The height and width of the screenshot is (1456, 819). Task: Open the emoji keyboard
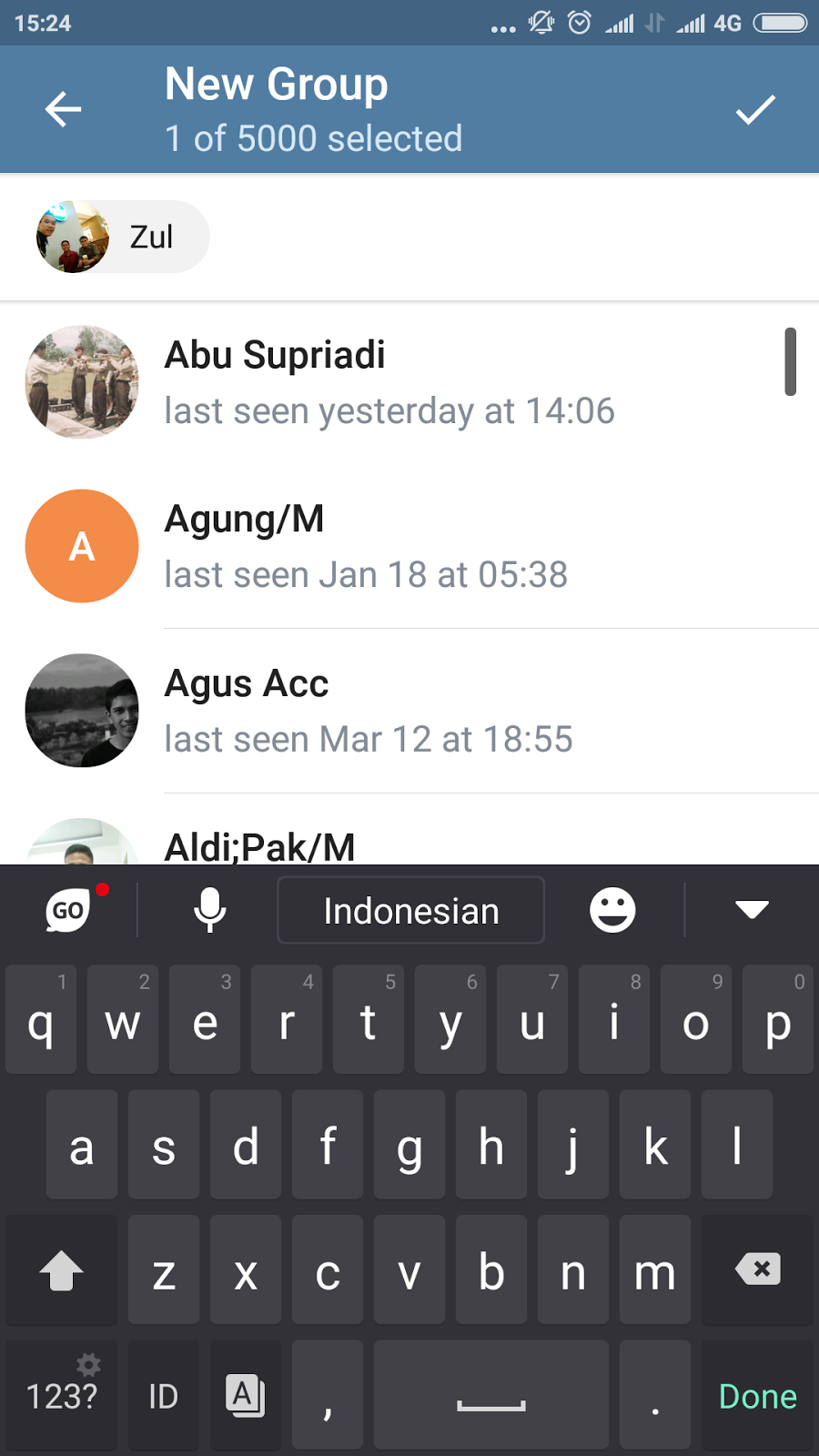click(x=612, y=910)
